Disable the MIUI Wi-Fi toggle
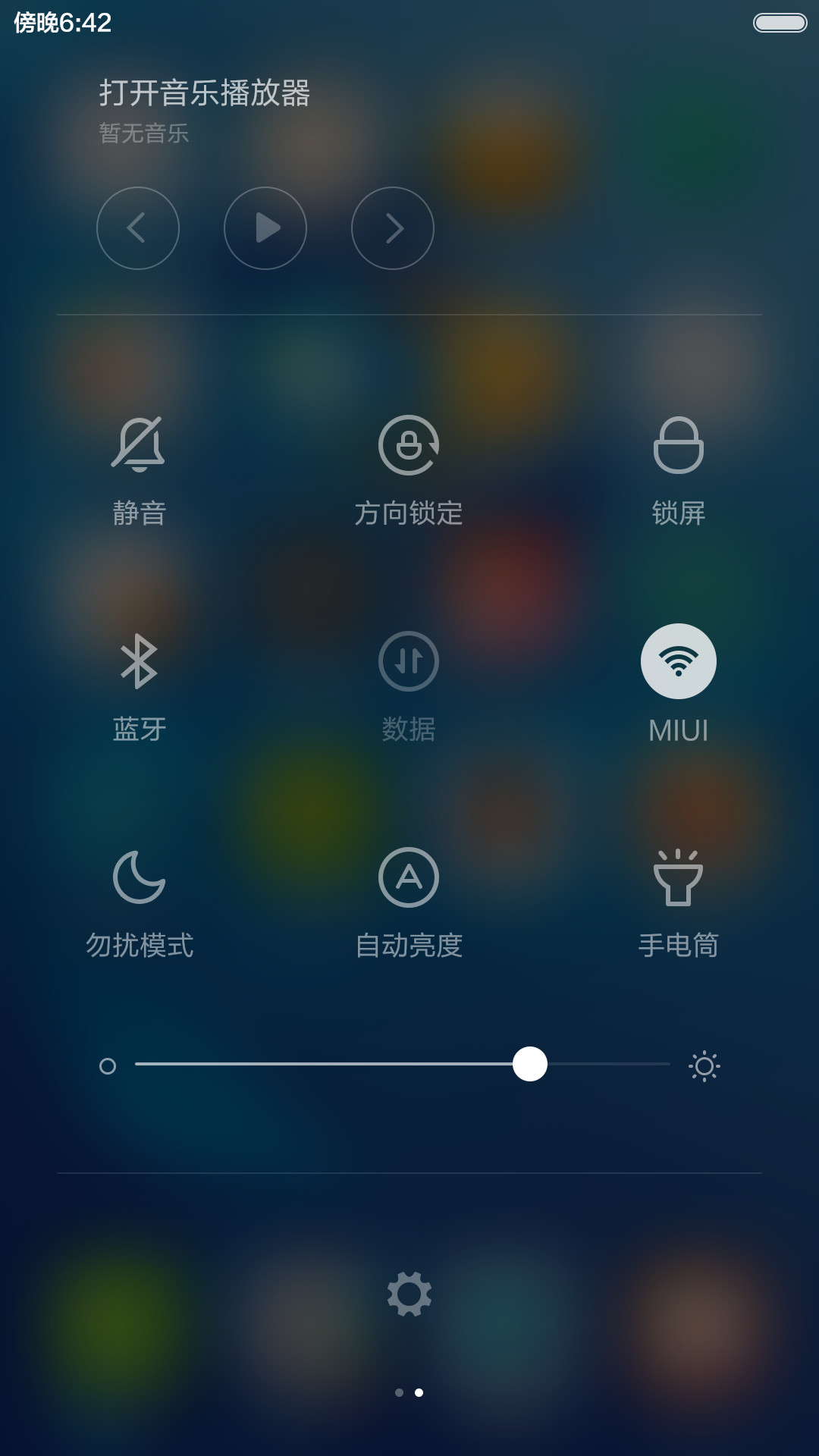 click(679, 661)
